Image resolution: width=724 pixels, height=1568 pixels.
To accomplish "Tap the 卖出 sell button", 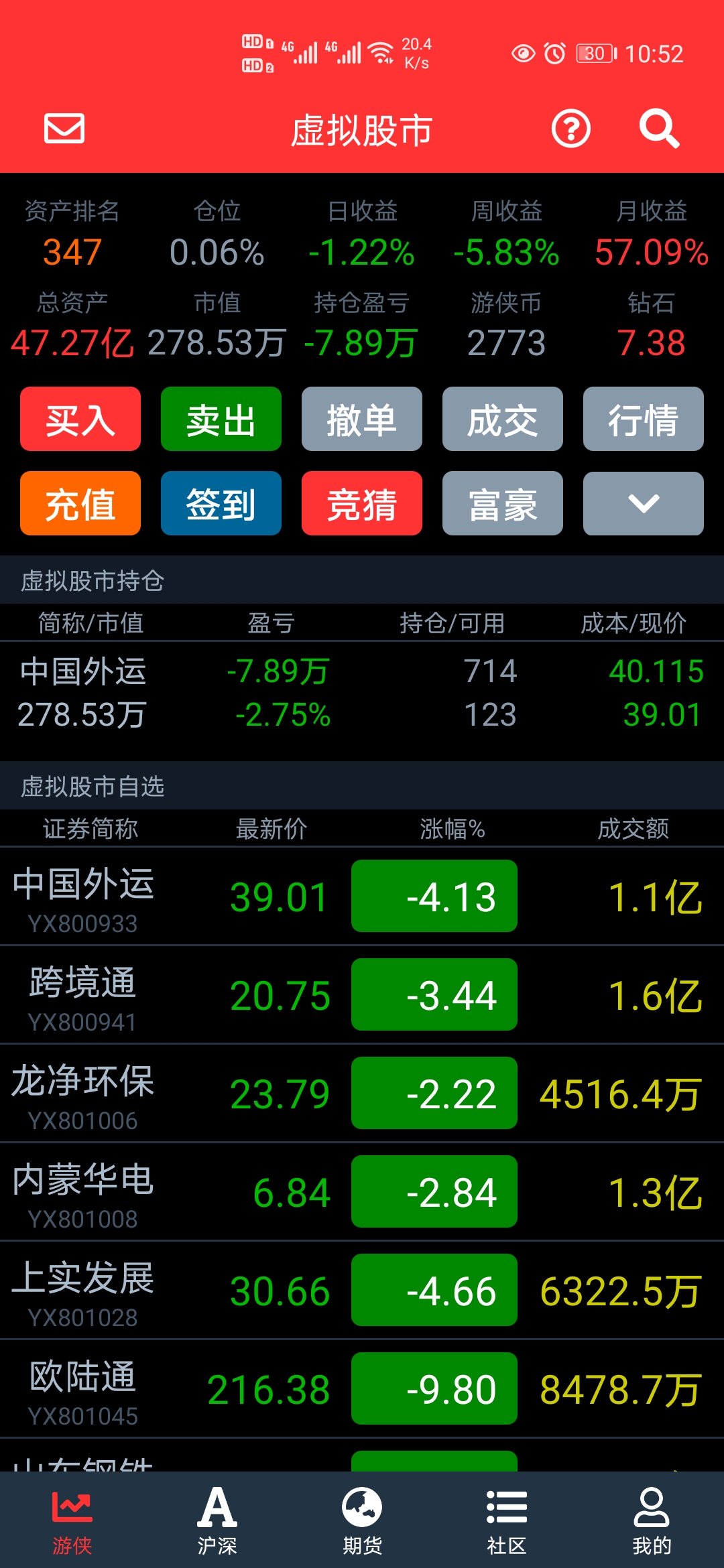I will point(221,419).
